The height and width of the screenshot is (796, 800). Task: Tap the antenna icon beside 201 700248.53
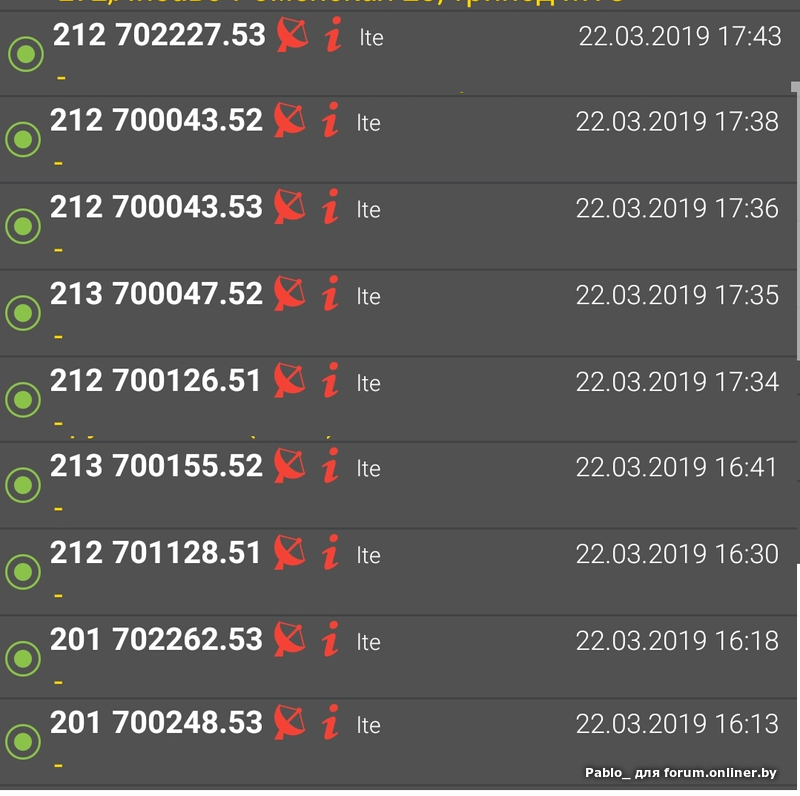point(290,723)
